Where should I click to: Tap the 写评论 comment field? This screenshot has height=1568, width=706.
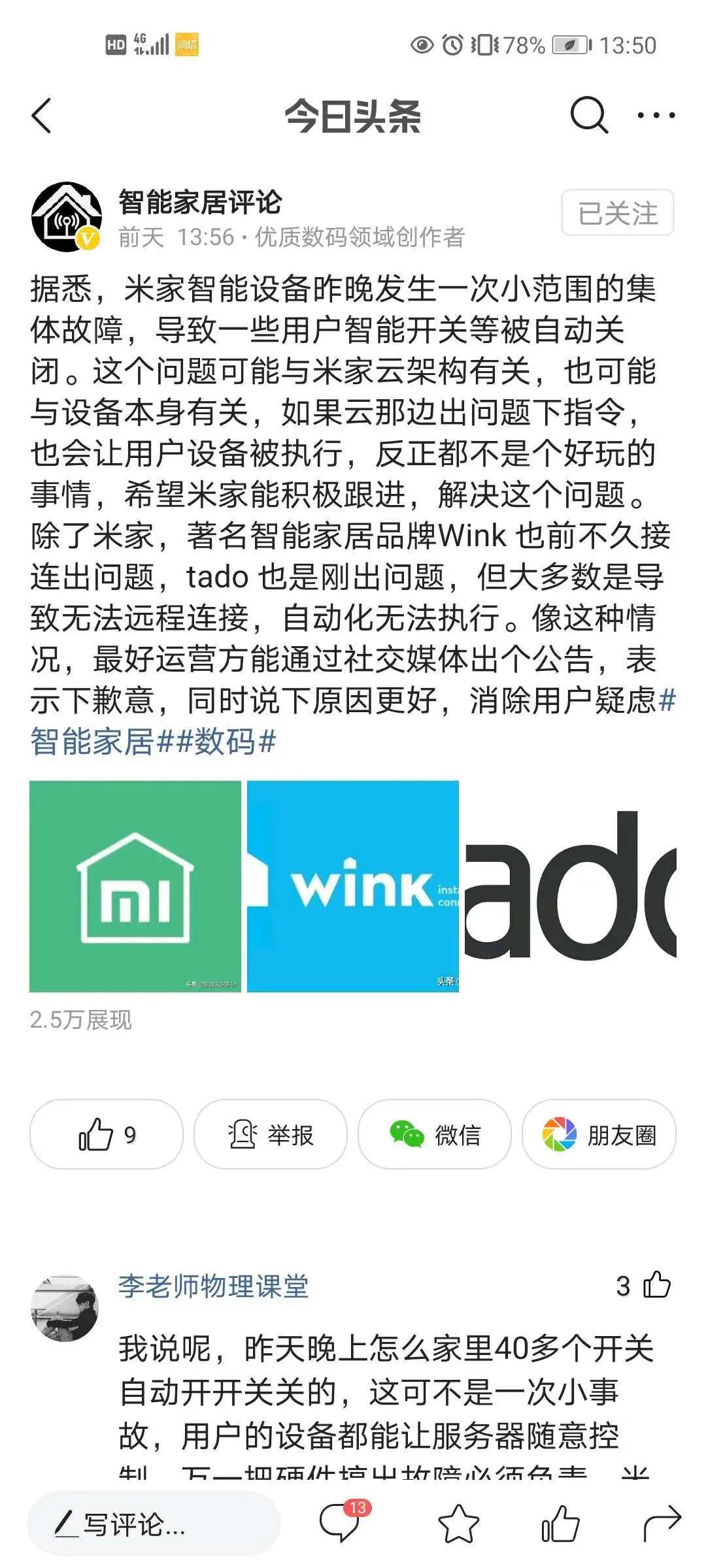[x=154, y=1525]
